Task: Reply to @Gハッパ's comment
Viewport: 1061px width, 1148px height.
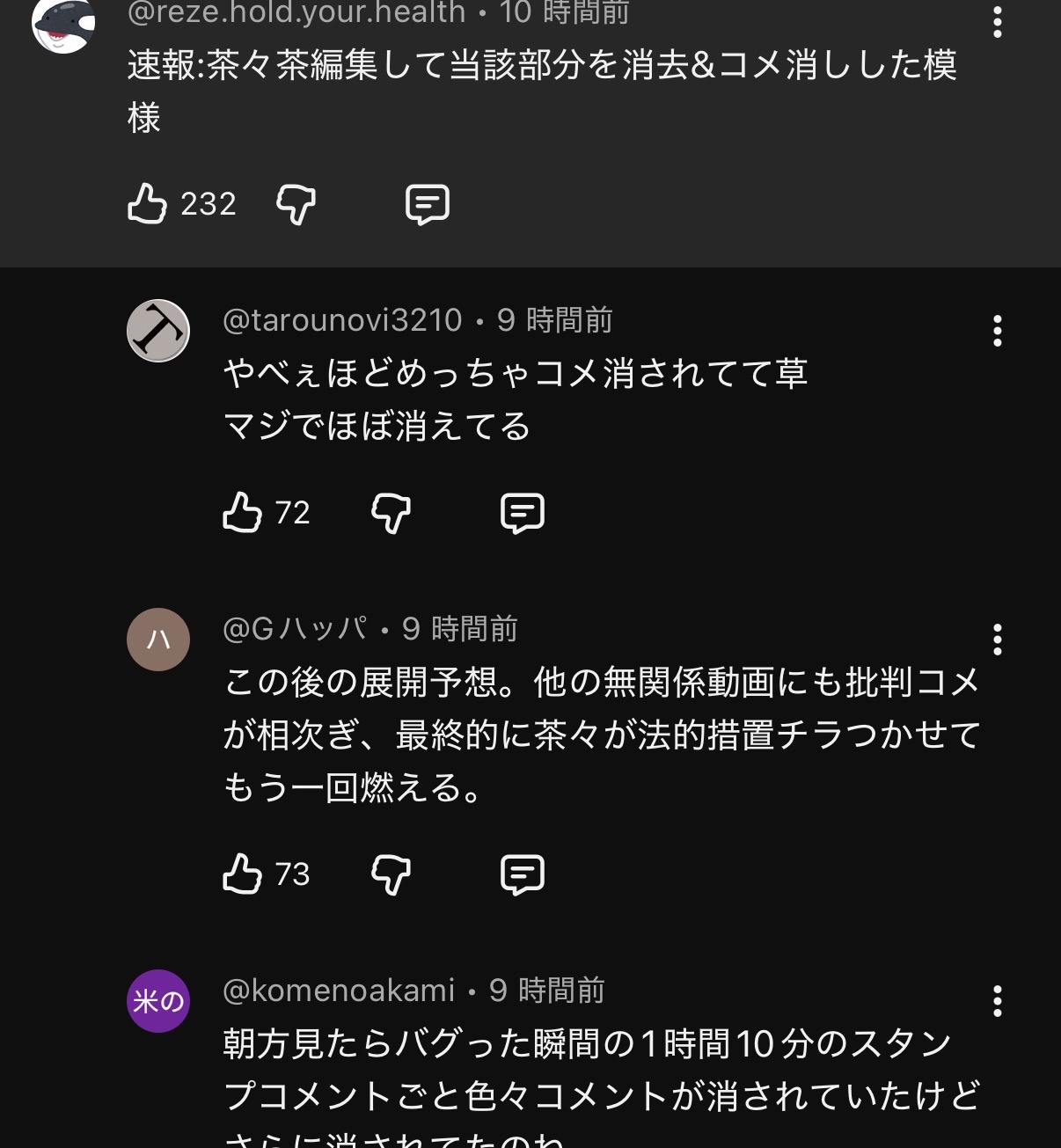Action: [523, 874]
